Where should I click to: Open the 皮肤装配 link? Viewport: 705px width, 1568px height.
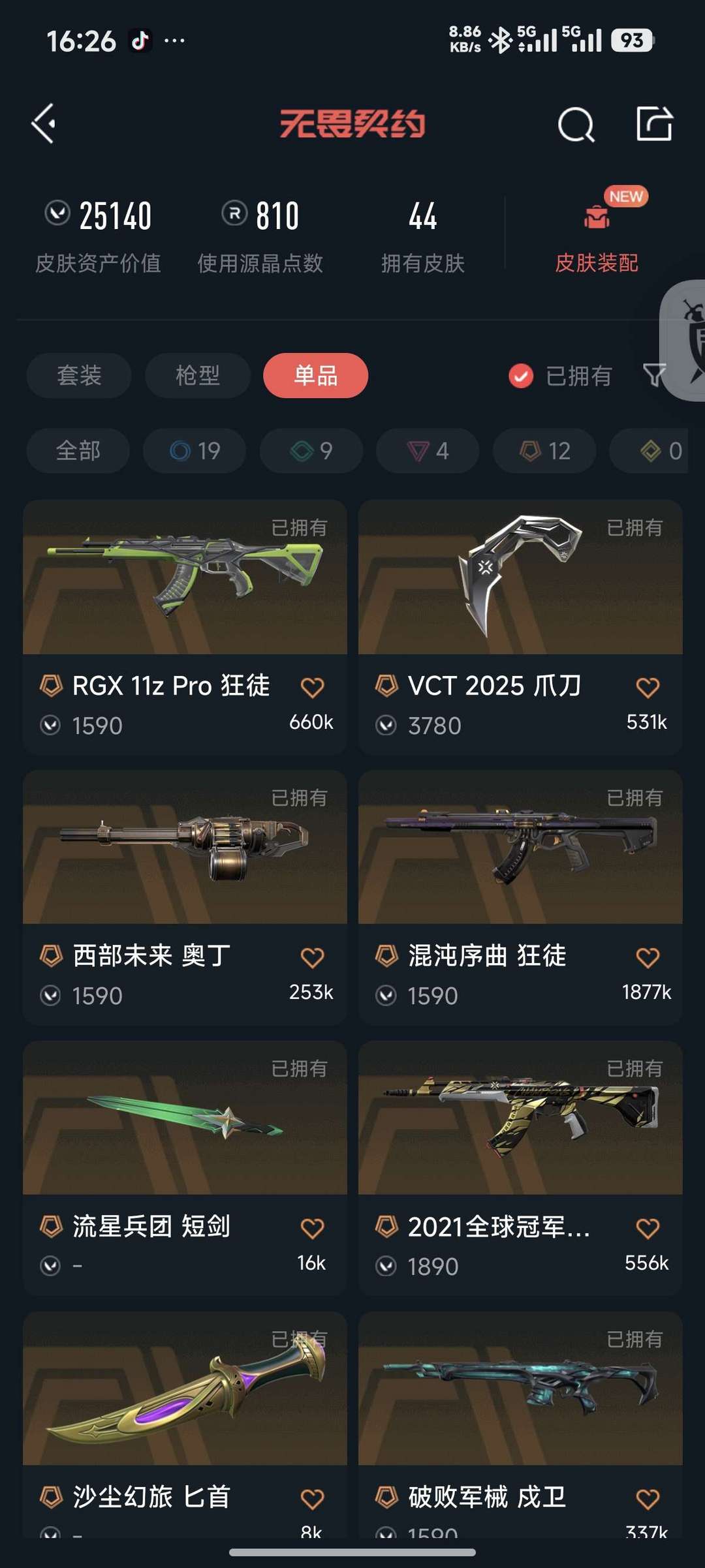point(596,263)
